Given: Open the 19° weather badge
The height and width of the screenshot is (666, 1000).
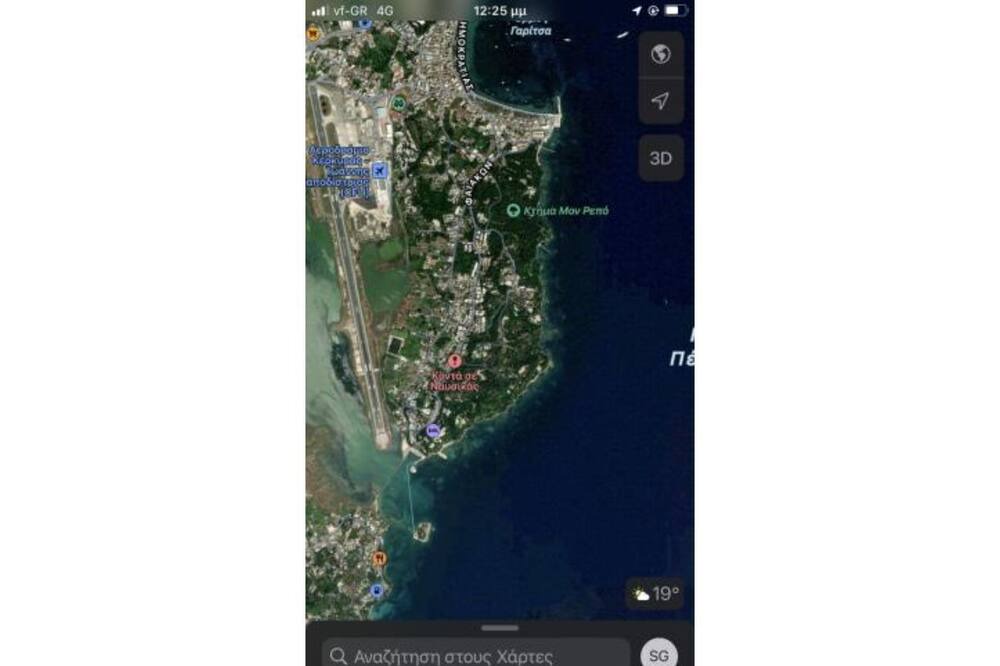Looking at the screenshot, I should (656, 594).
